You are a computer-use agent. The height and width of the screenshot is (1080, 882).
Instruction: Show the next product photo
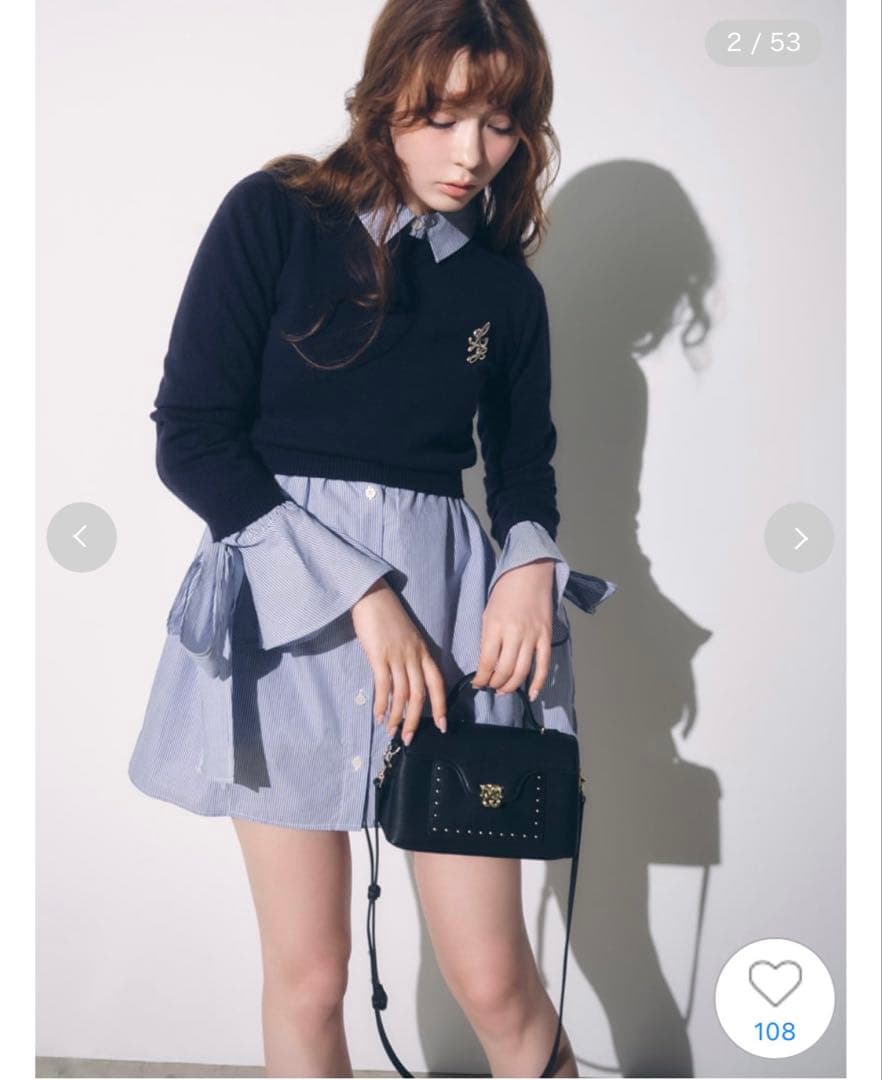tap(799, 538)
